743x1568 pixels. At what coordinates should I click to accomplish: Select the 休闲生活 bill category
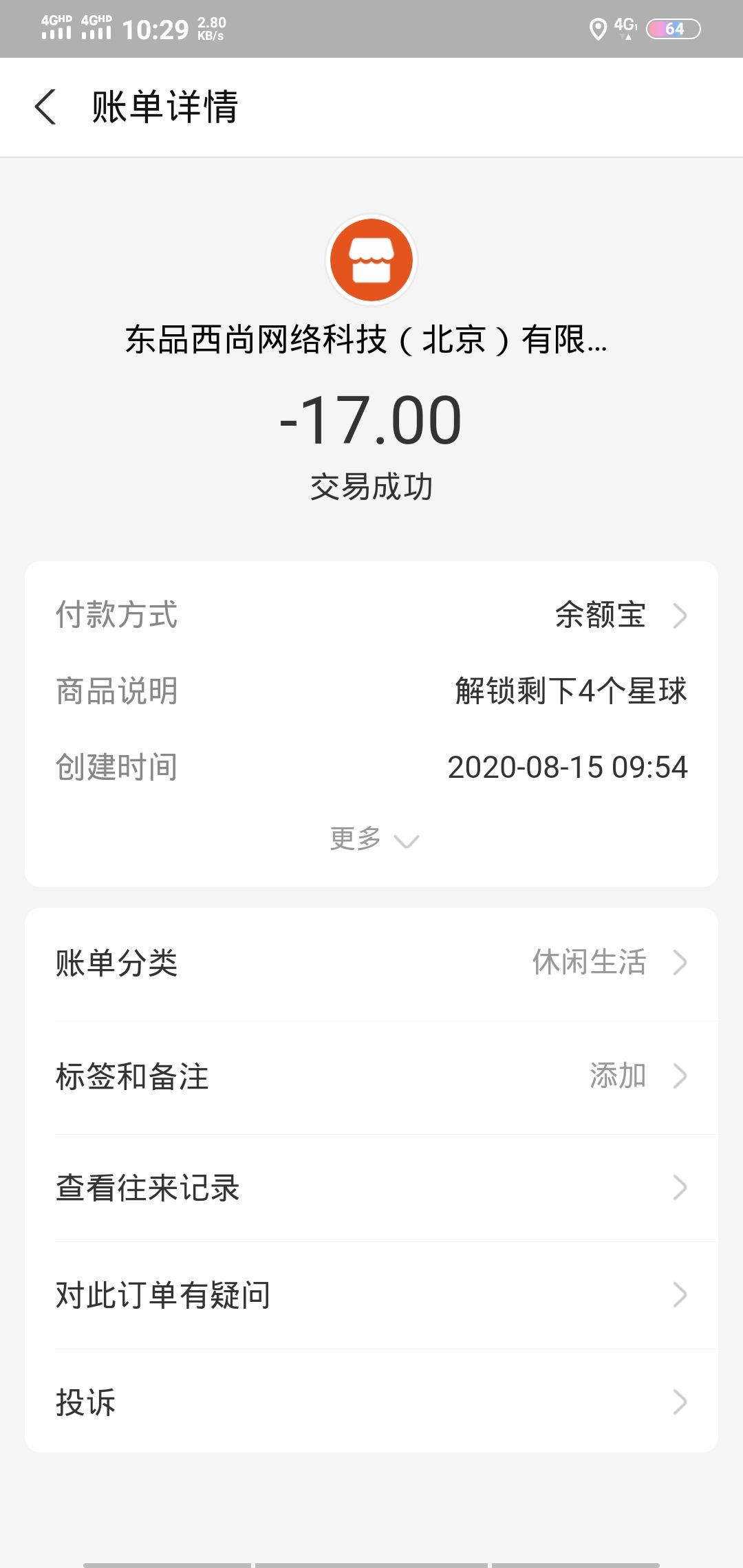(590, 963)
